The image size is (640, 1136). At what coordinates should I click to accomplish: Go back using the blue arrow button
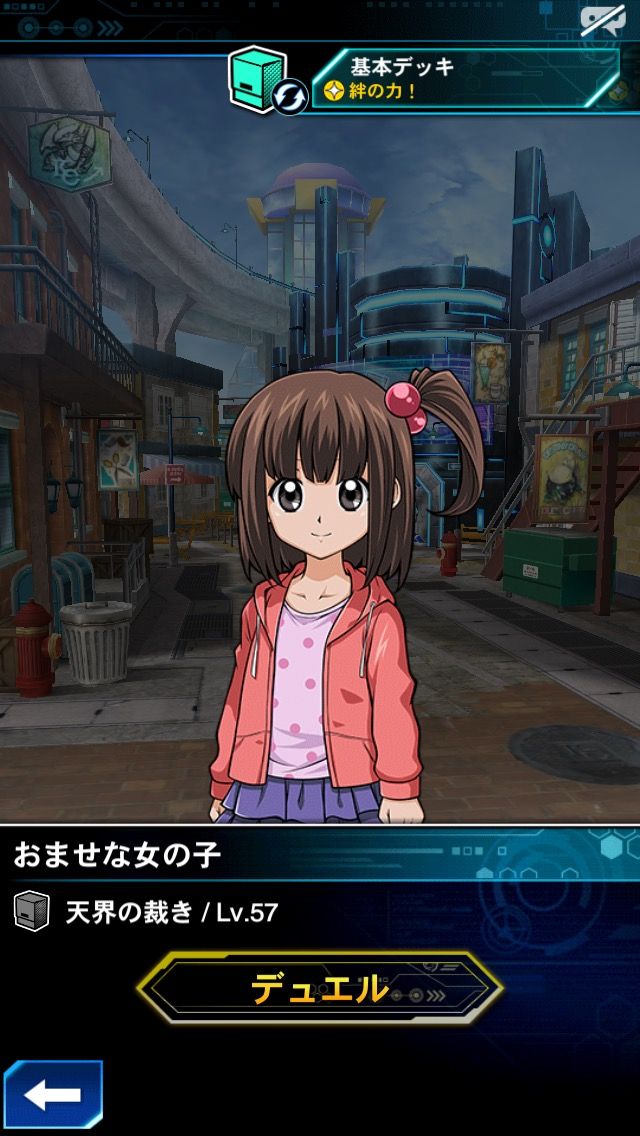coord(53,1095)
